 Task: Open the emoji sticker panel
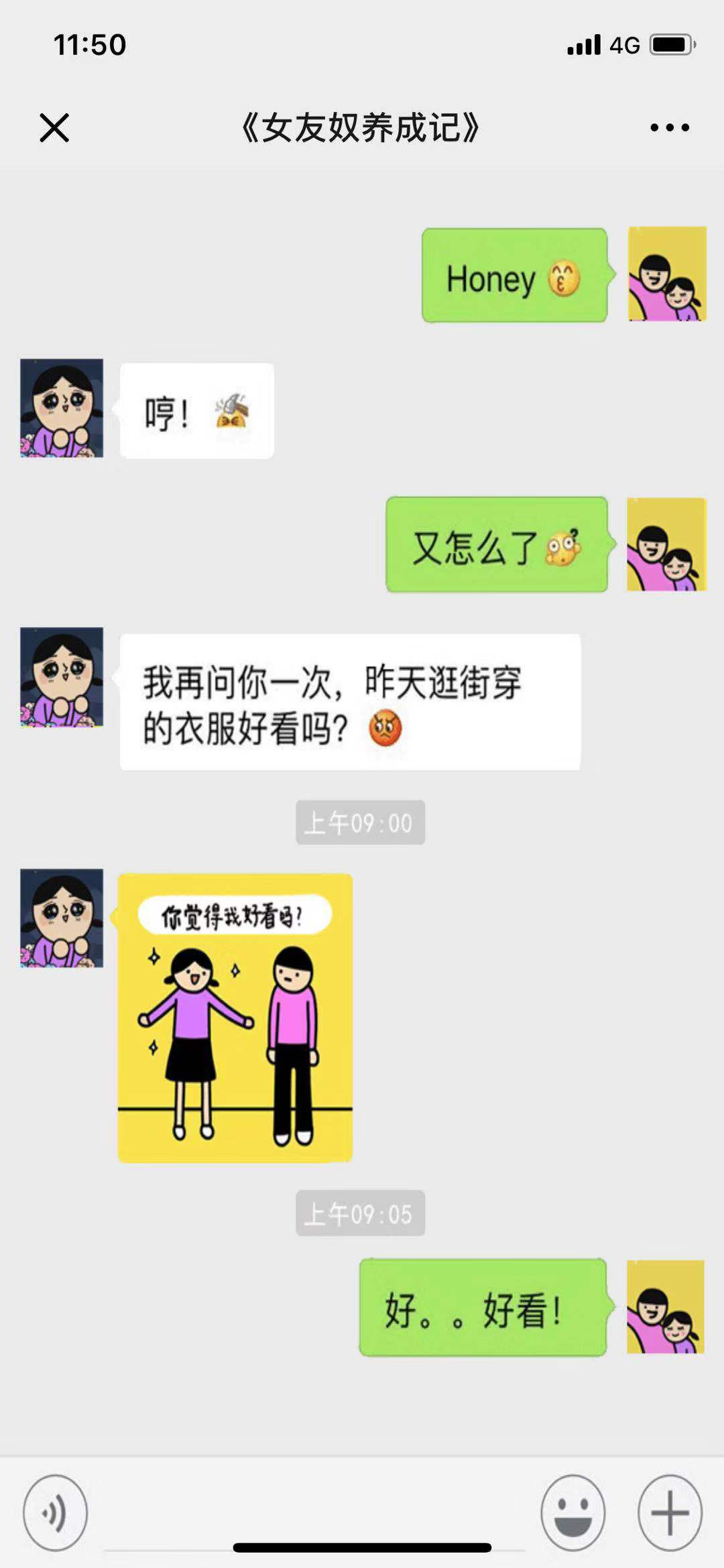tap(572, 1513)
